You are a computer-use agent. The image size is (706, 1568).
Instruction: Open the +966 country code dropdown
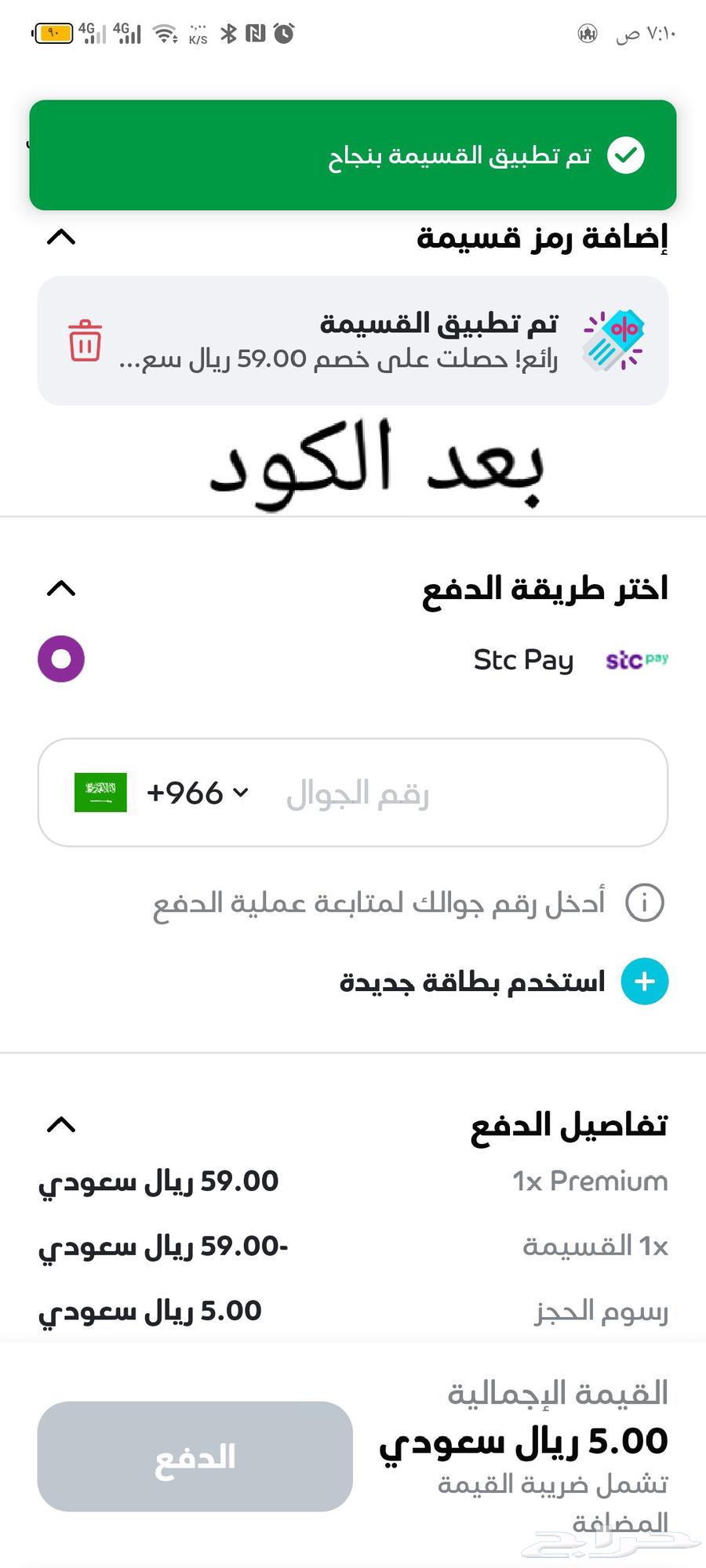[x=198, y=793]
